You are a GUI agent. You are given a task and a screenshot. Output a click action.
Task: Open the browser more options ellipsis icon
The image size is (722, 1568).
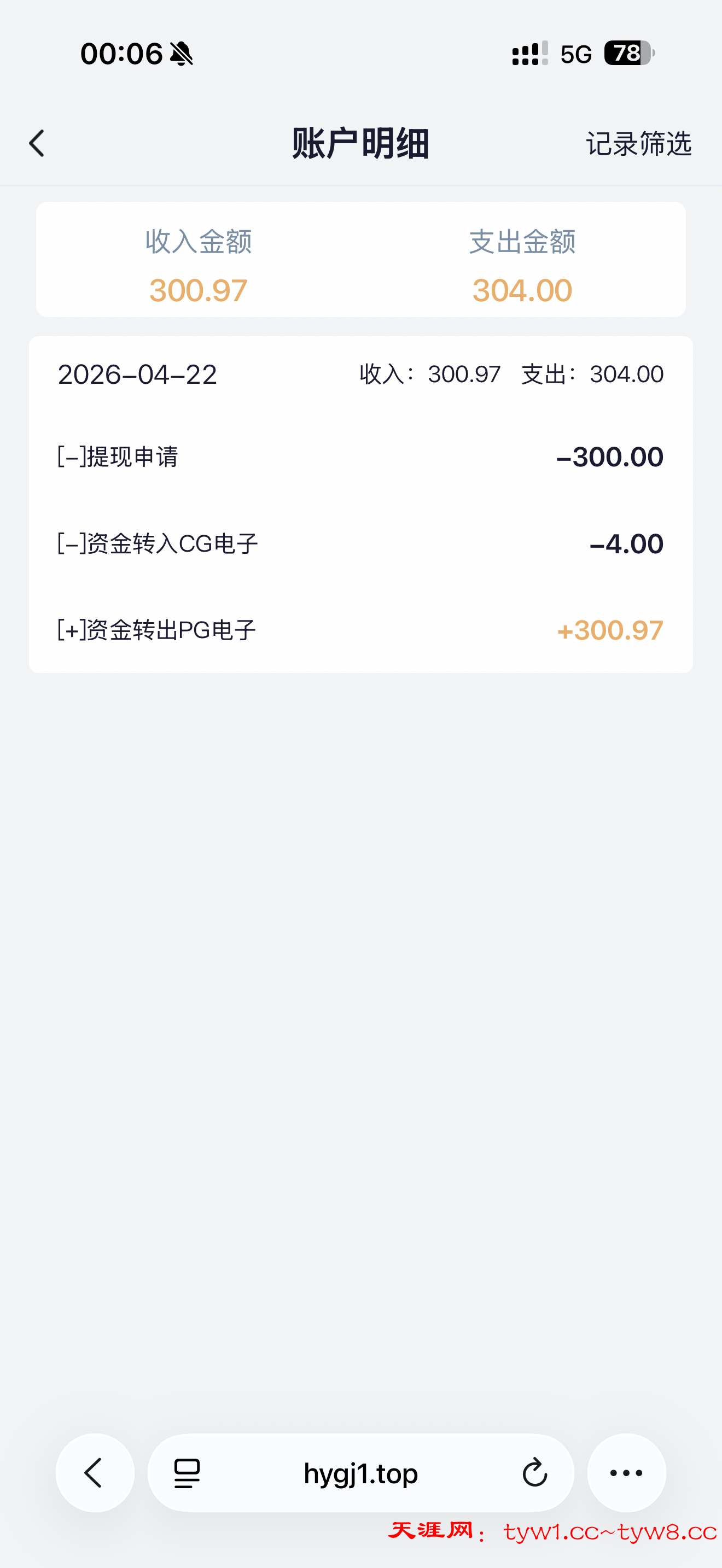pos(626,1473)
